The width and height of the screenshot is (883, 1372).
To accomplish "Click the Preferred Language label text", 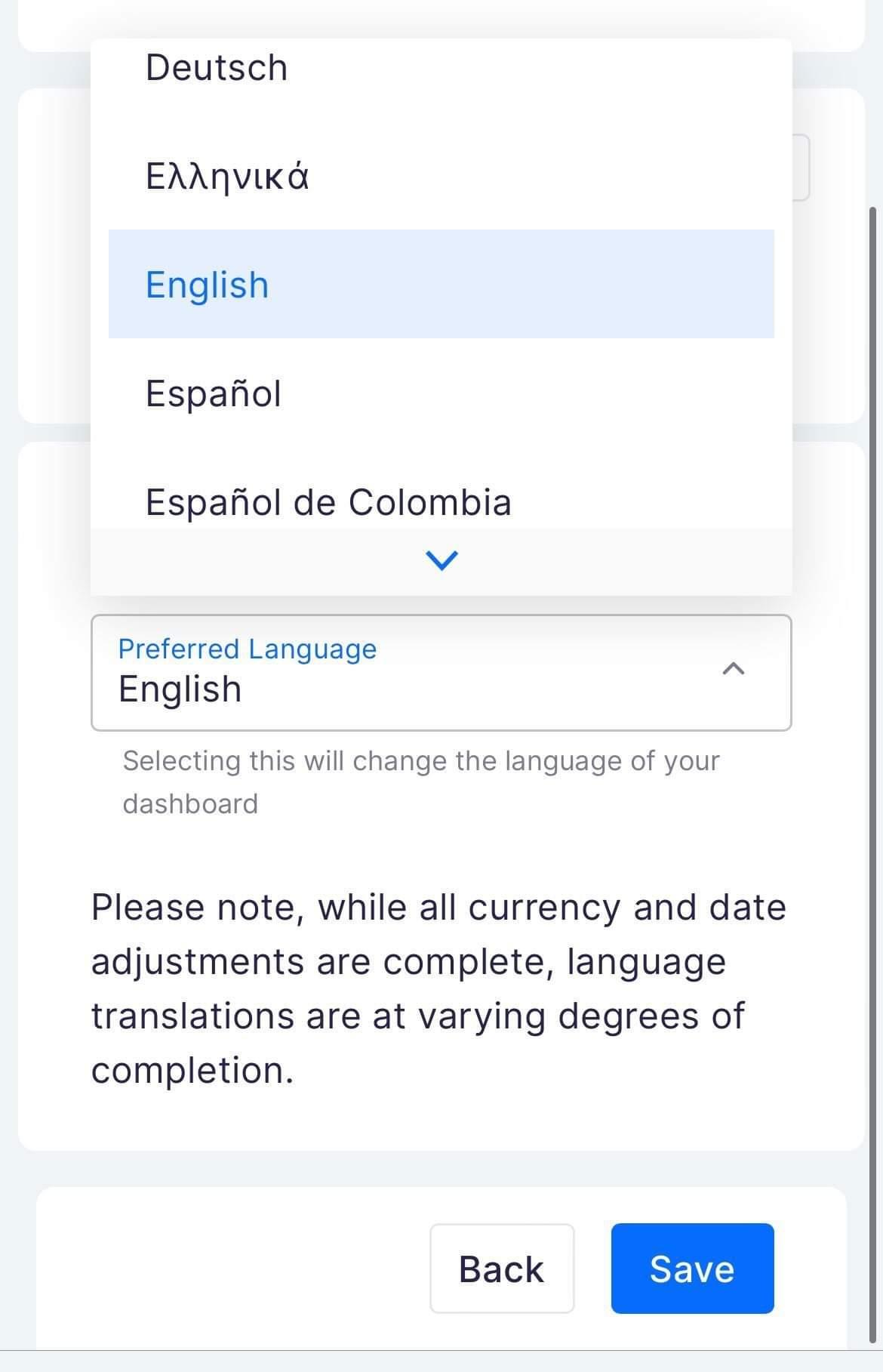I will coord(248,648).
